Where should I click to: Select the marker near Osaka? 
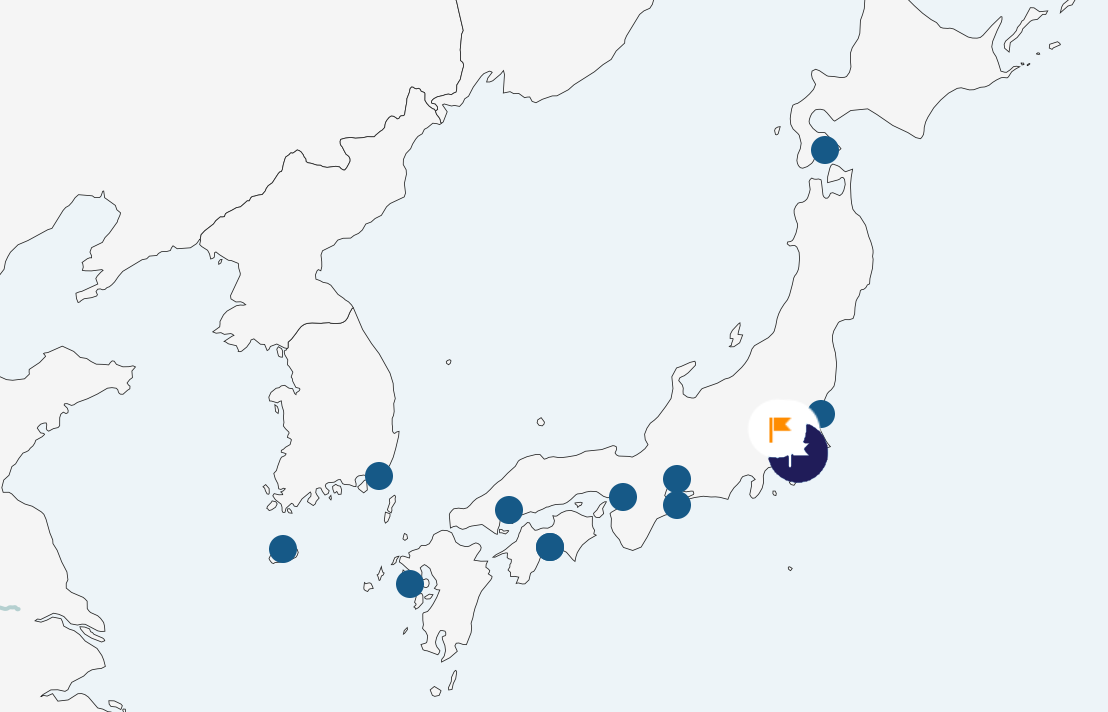tap(623, 497)
